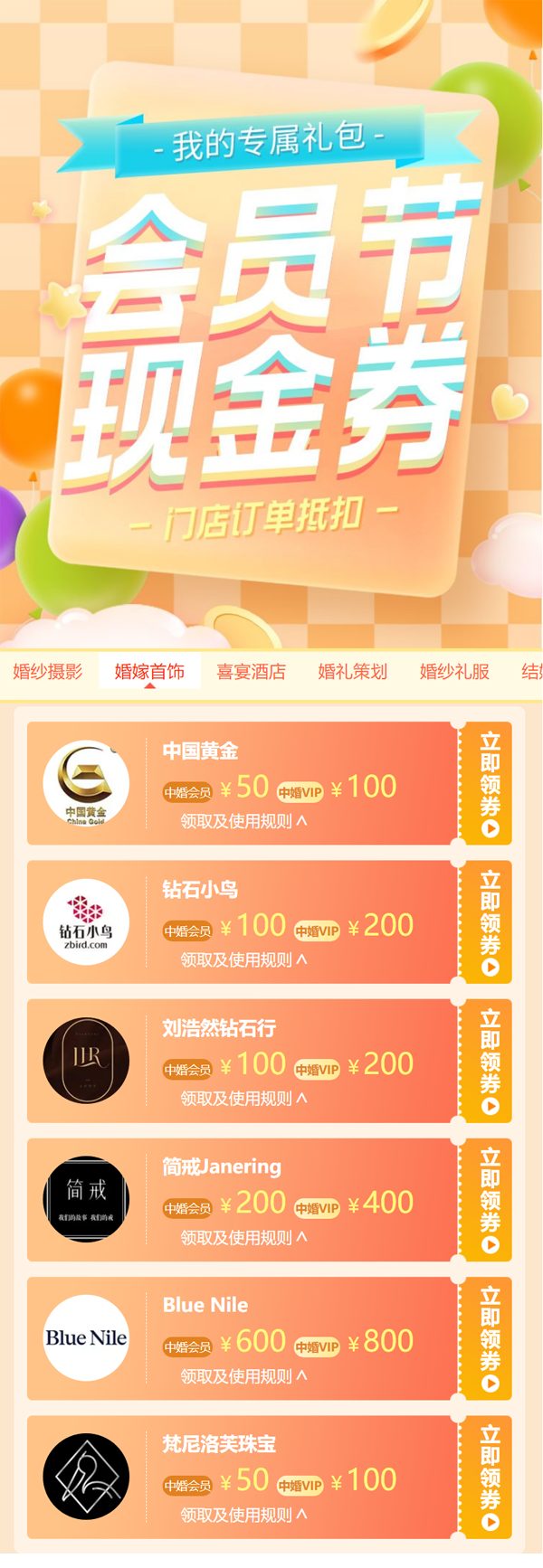Get the 刘浩然钻石行 coupon now
The width and height of the screenshot is (543, 1568).
(x=489, y=1060)
